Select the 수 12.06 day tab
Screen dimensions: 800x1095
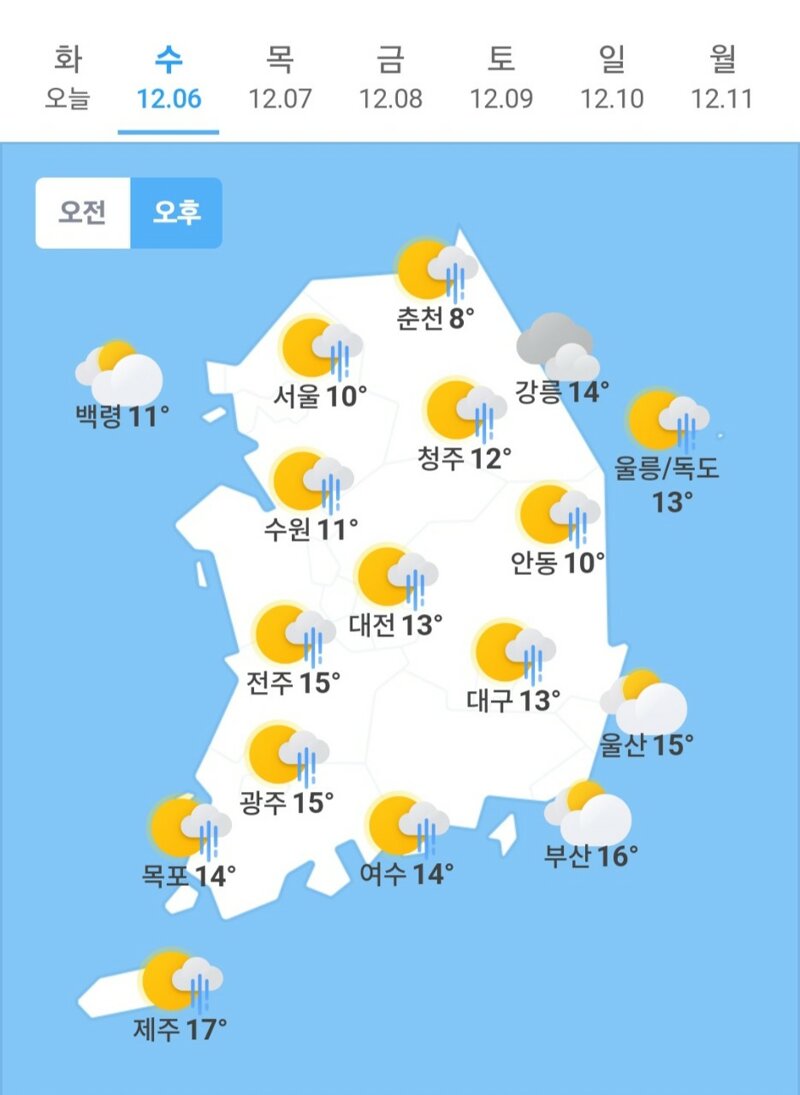tap(168, 77)
